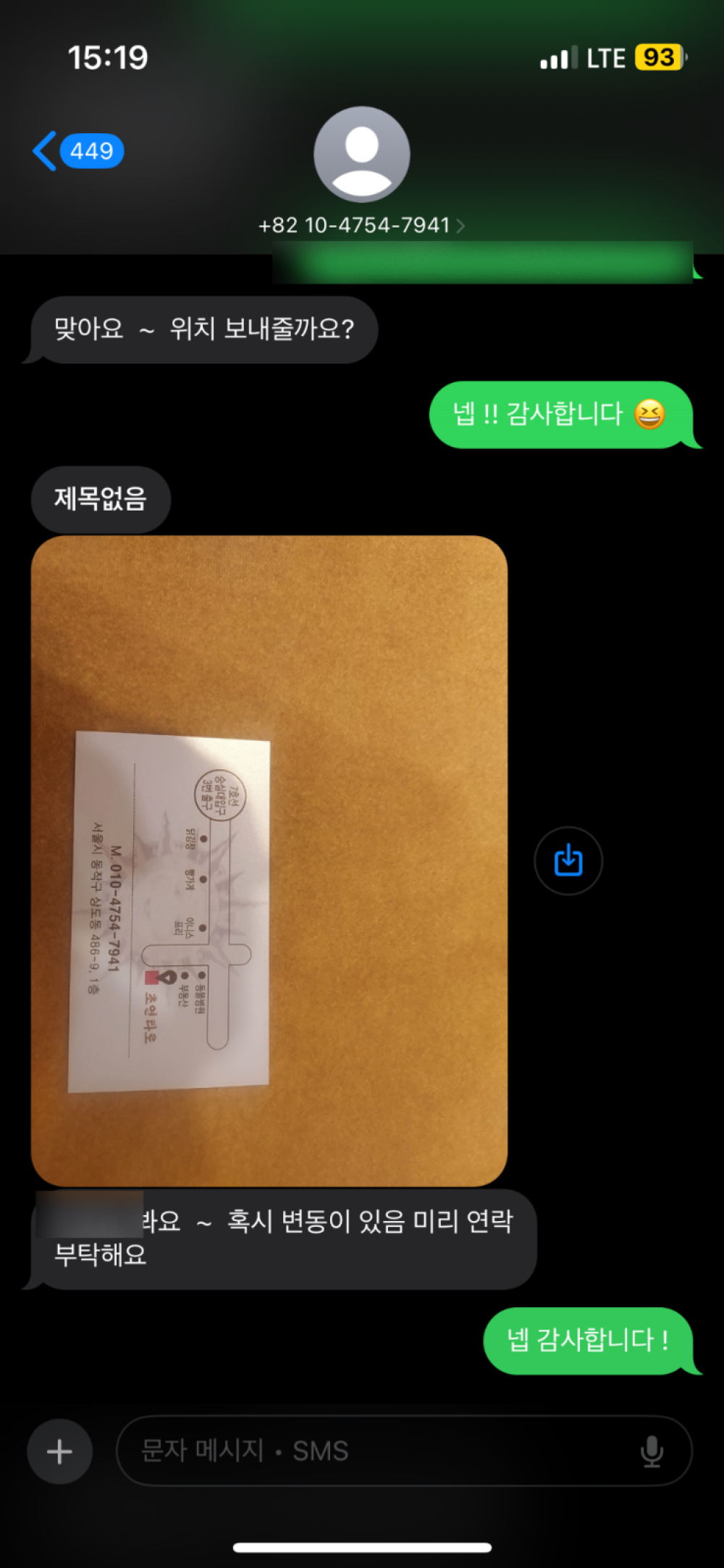Open the business card photo attachment

pyautogui.click(x=269, y=860)
